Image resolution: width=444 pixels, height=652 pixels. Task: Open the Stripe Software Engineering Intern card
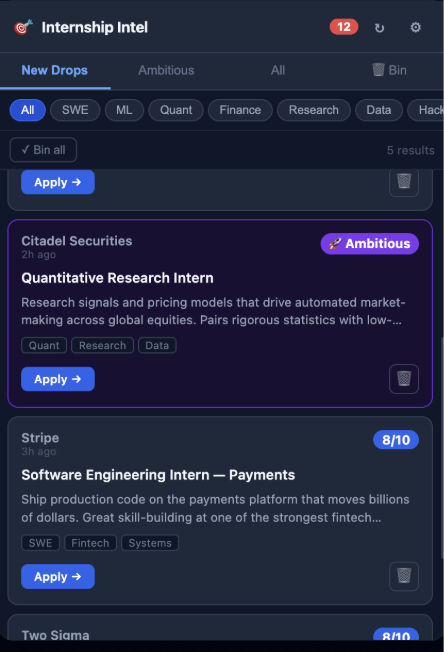[x=220, y=511]
